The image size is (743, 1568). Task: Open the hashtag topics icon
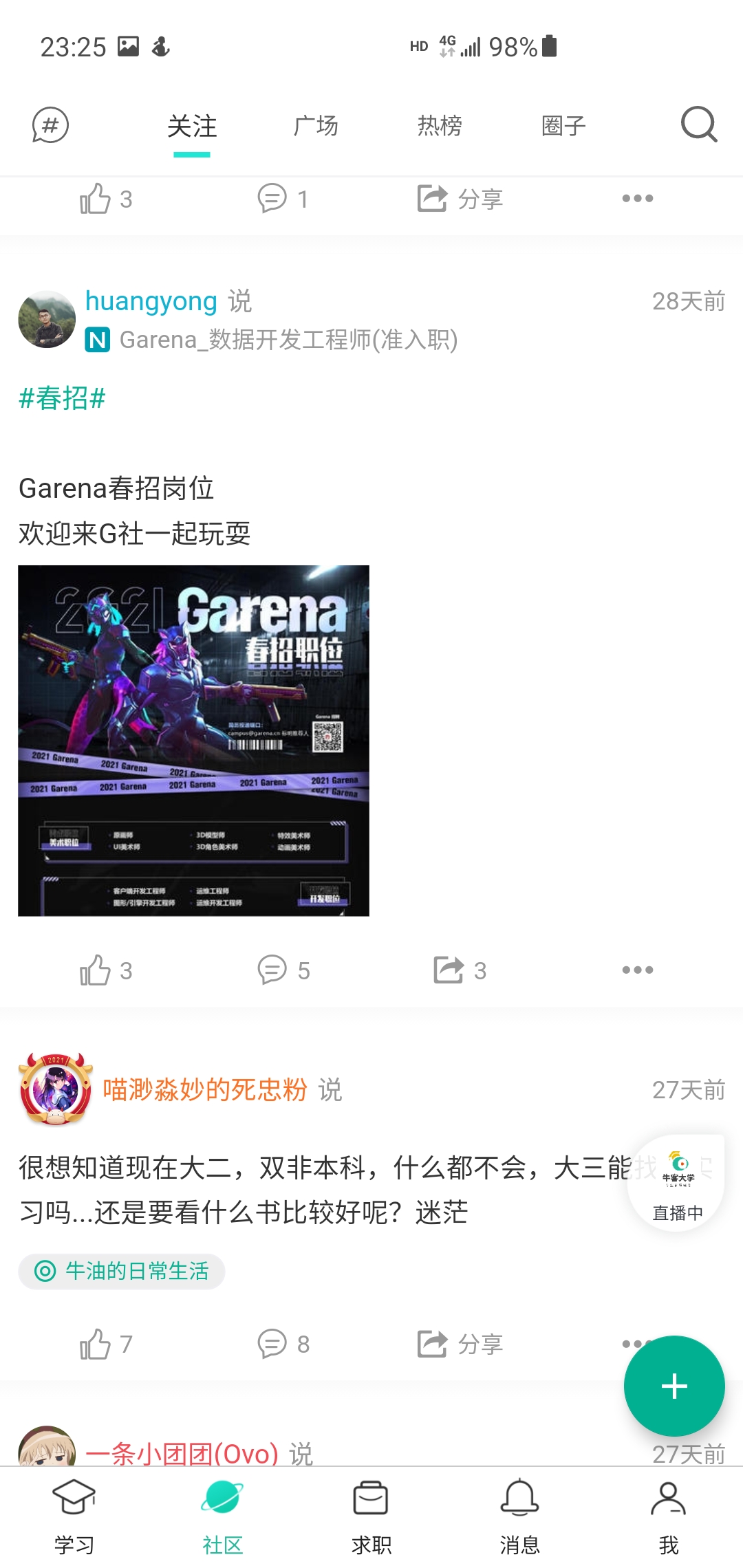click(x=50, y=125)
